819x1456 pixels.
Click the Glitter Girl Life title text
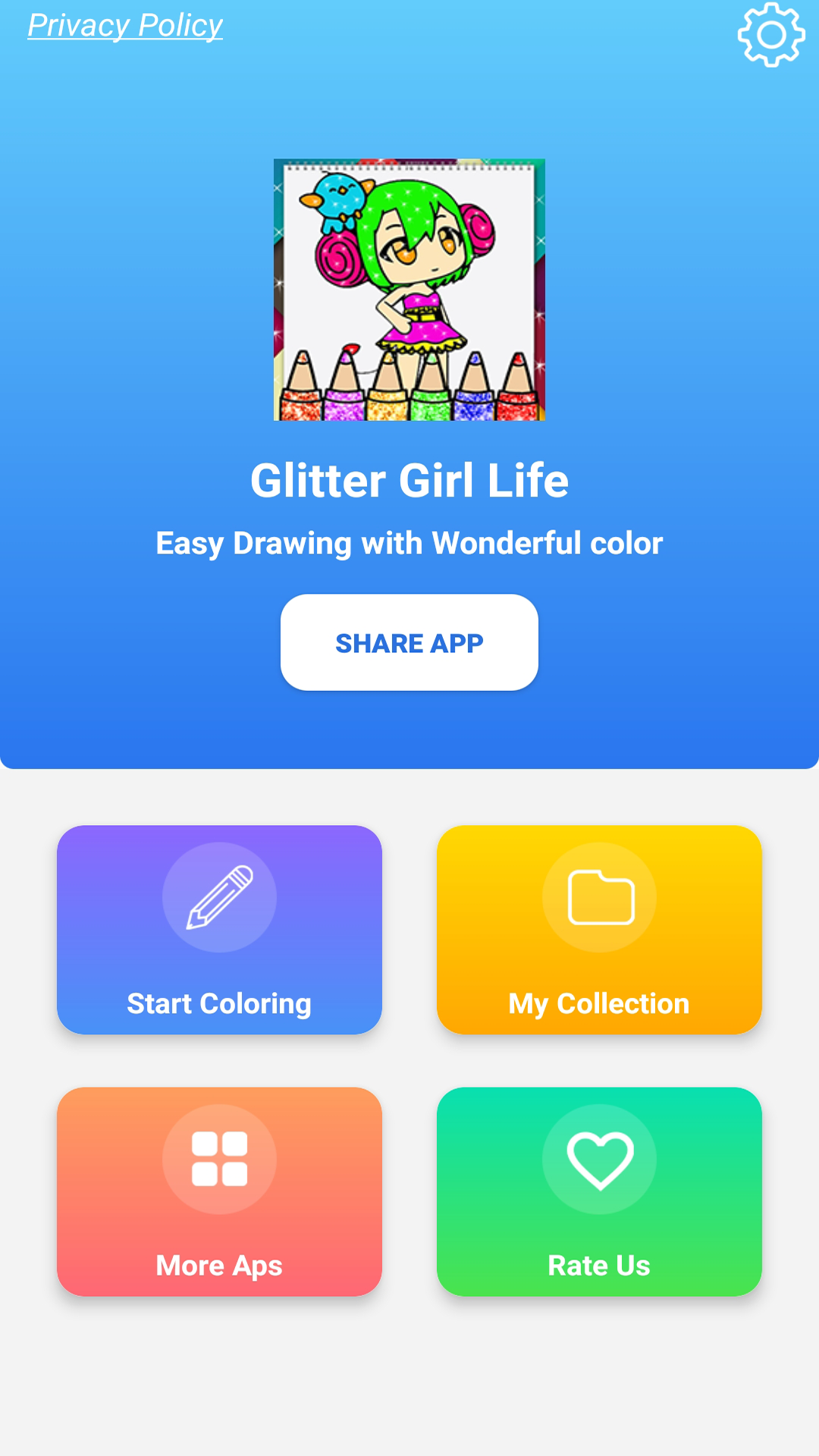coord(409,480)
